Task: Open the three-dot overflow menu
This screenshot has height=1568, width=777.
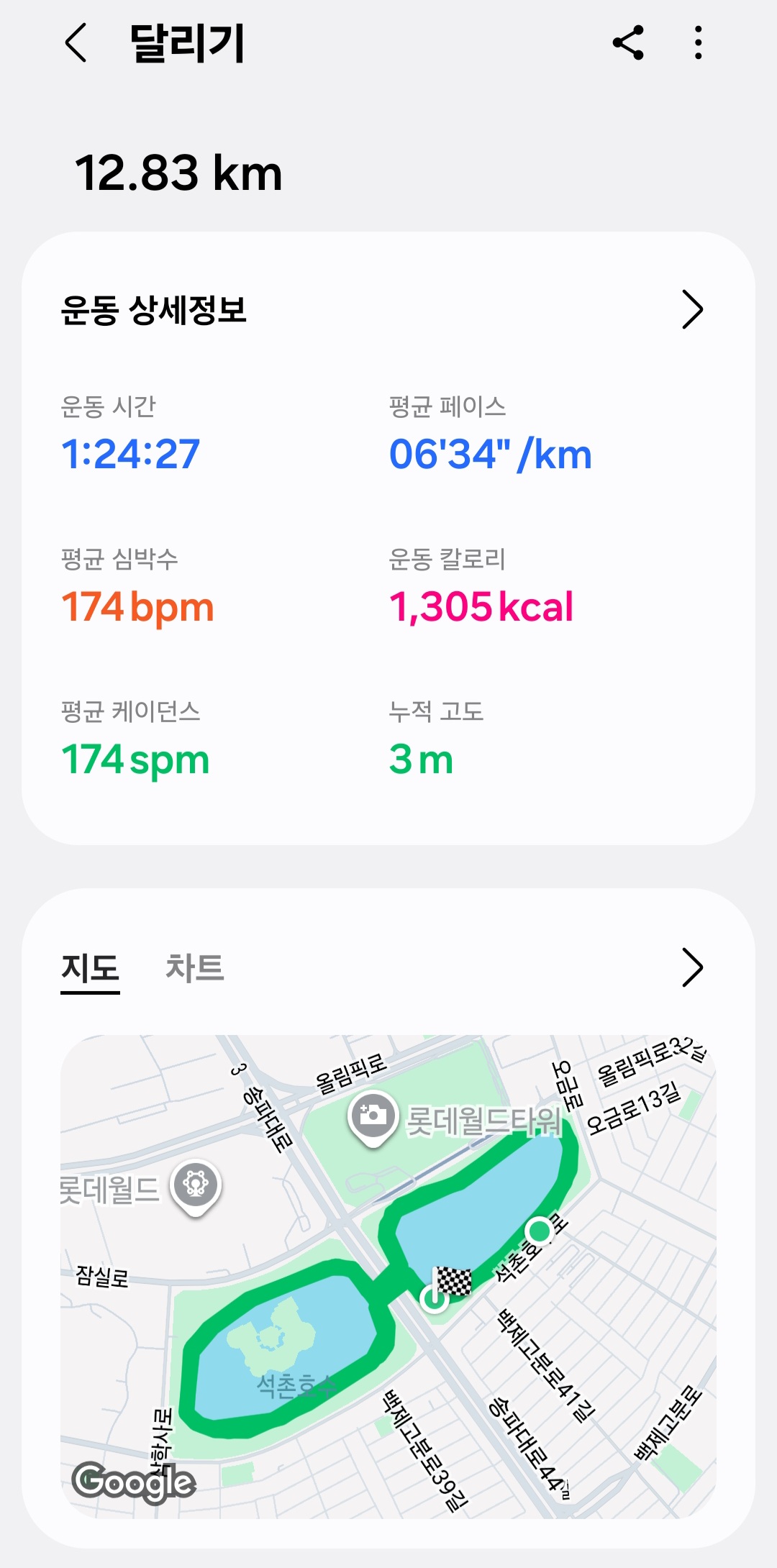Action: click(x=698, y=43)
